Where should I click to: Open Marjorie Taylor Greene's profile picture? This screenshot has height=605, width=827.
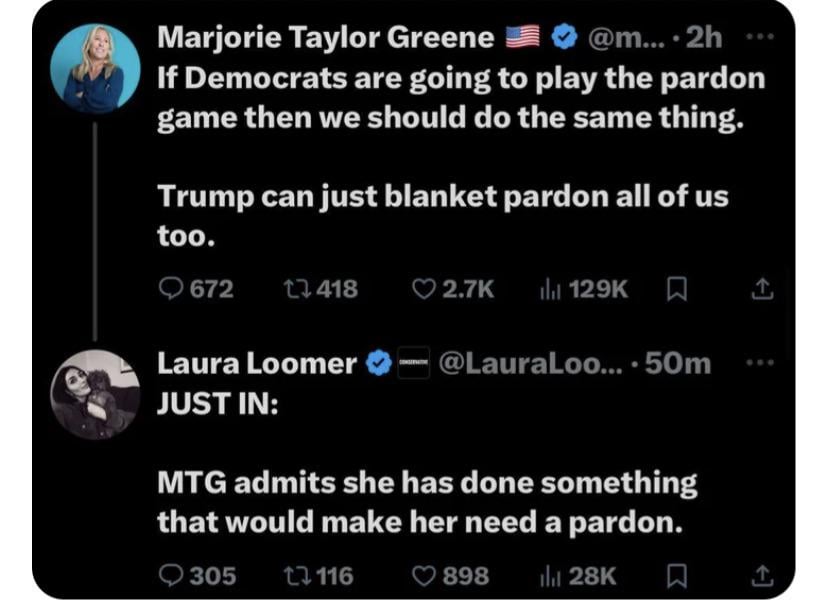[x=95, y=68]
